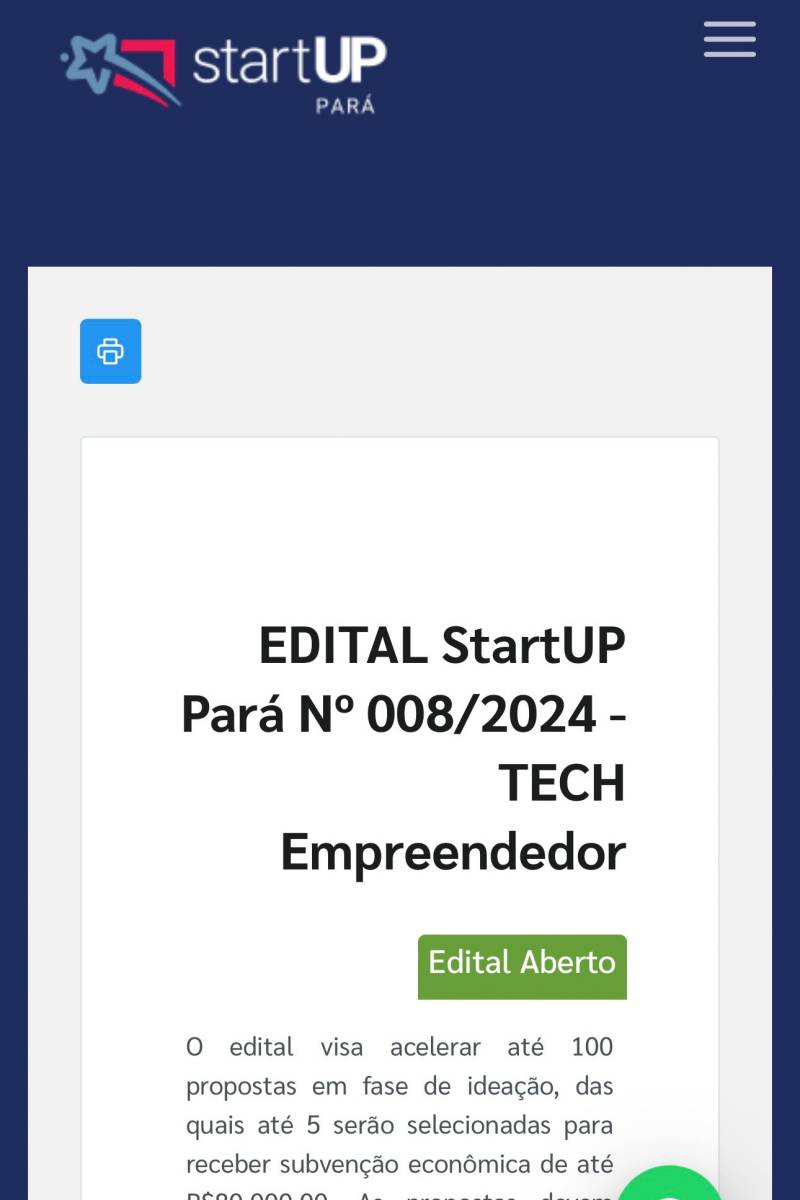Viewport: 800px width, 1200px height.
Task: Open the hamburger navigation menu
Action: (x=729, y=40)
